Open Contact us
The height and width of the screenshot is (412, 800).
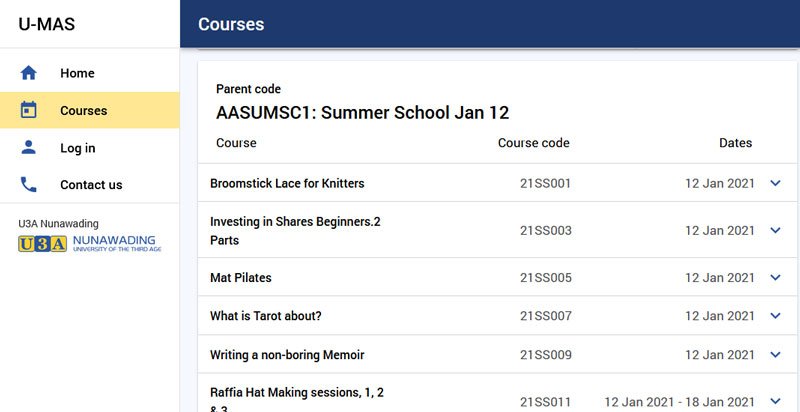click(89, 184)
